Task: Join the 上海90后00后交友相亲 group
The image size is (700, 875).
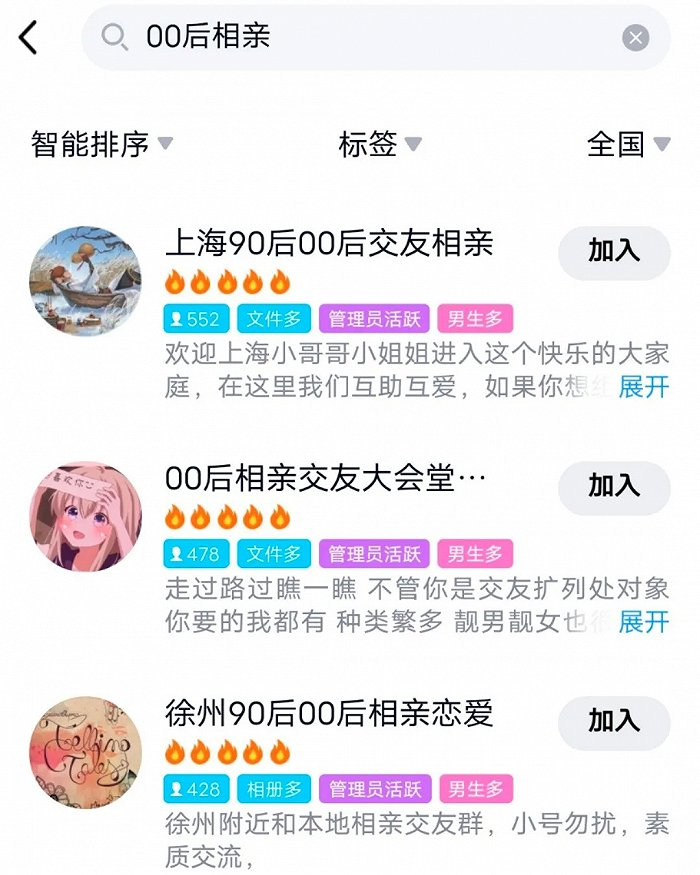Action: tap(613, 251)
